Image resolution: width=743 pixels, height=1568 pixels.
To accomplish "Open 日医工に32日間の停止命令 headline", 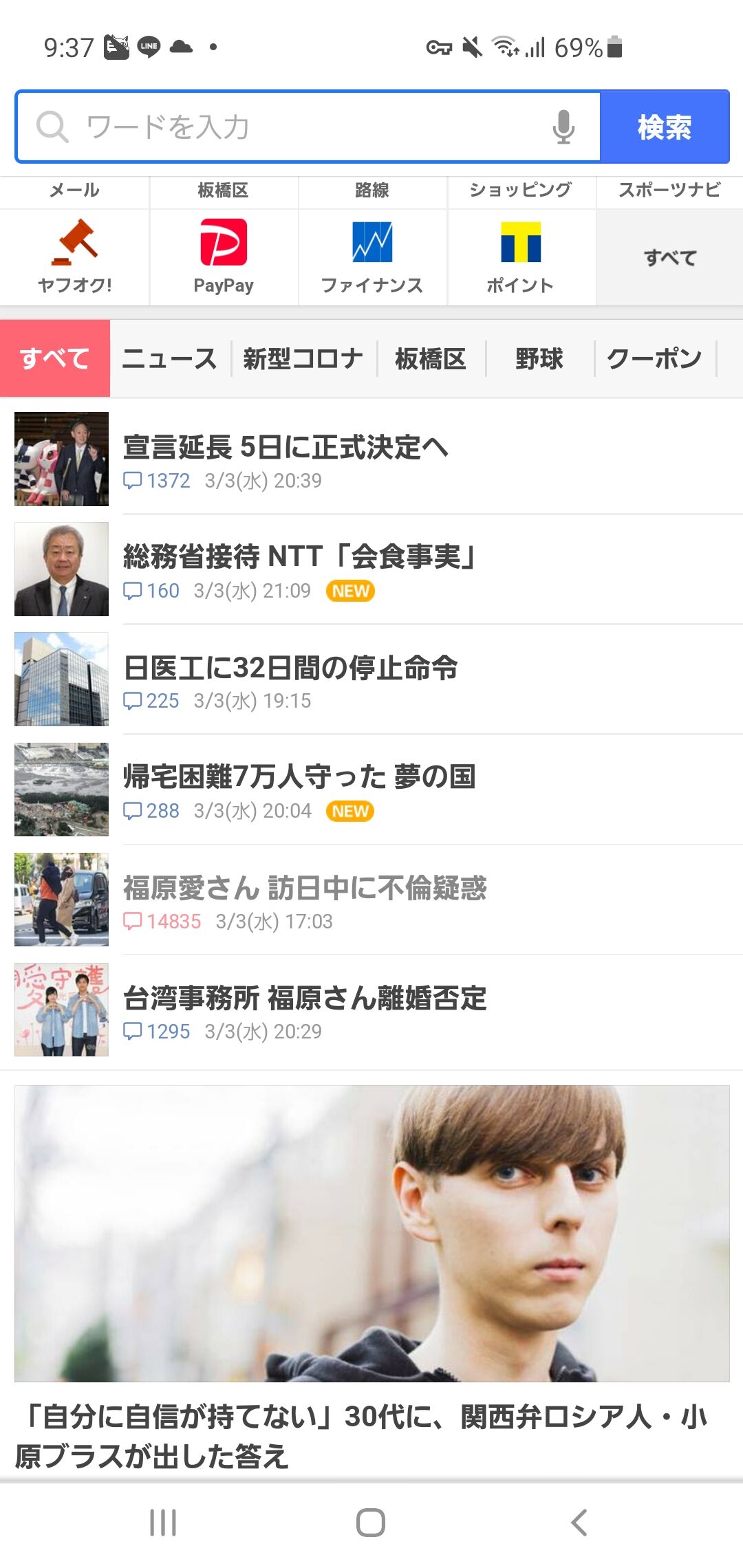I will (x=290, y=668).
